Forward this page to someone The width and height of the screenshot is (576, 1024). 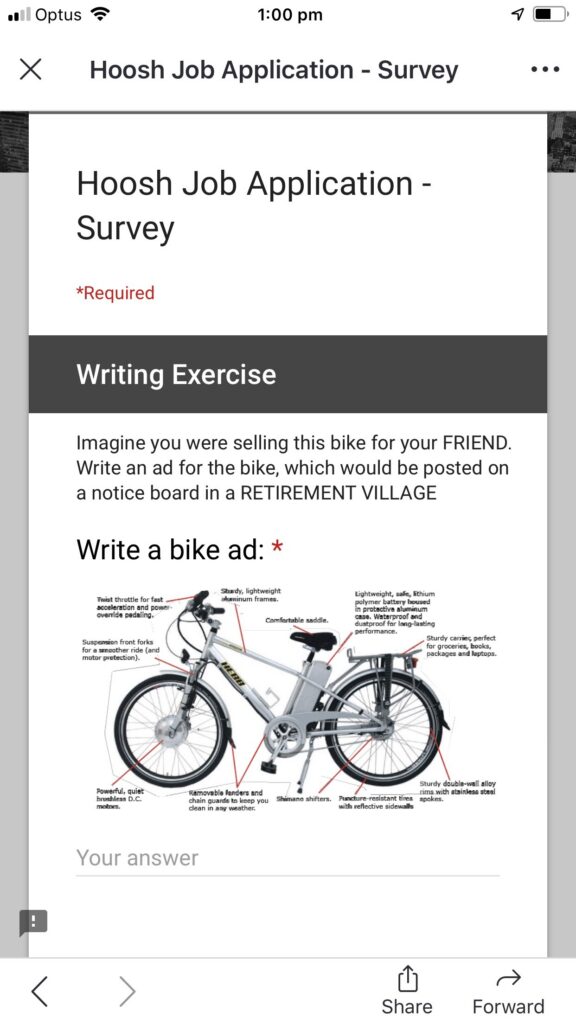tap(508, 991)
